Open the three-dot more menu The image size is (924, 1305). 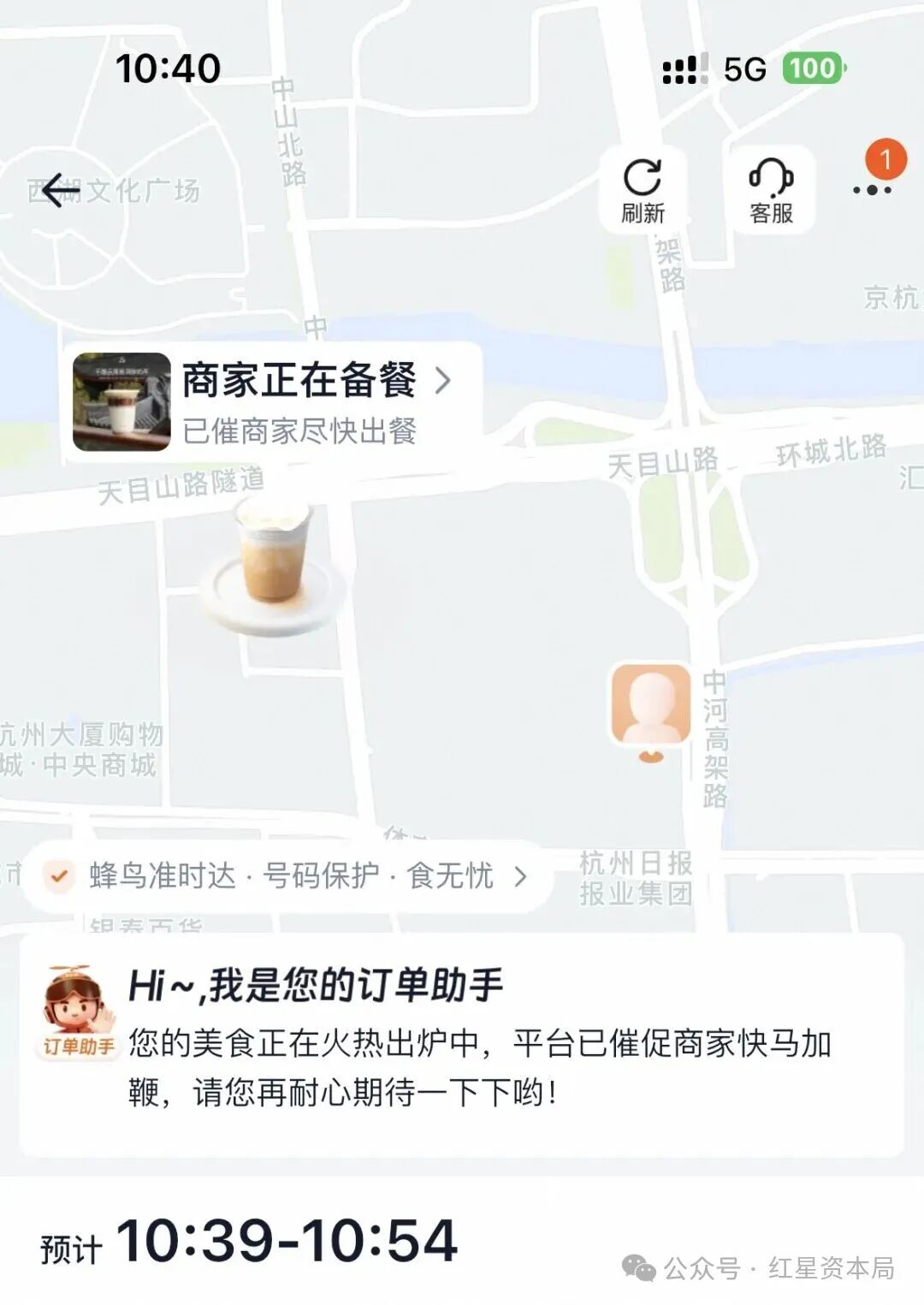(x=872, y=190)
